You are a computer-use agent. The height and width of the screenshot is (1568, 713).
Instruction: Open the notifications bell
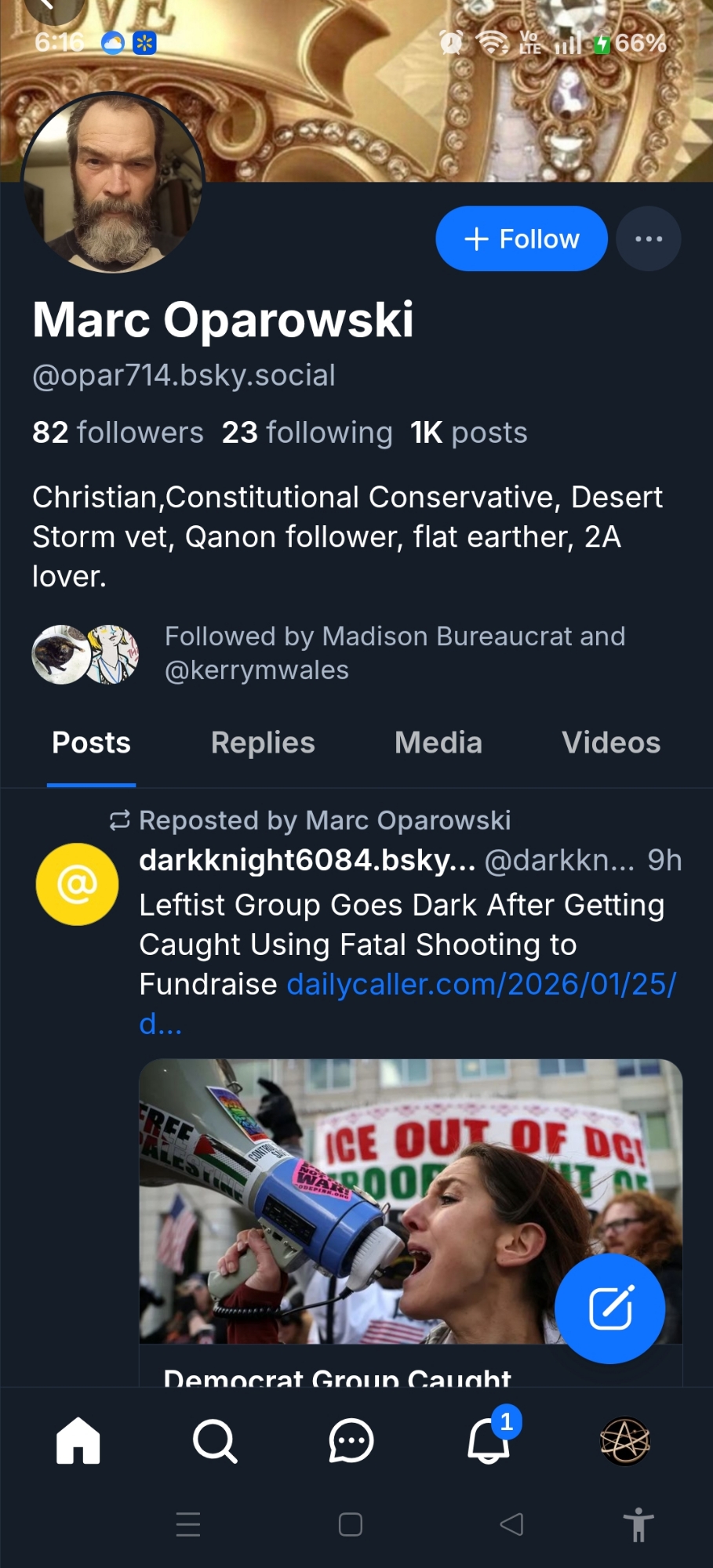[x=488, y=1441]
